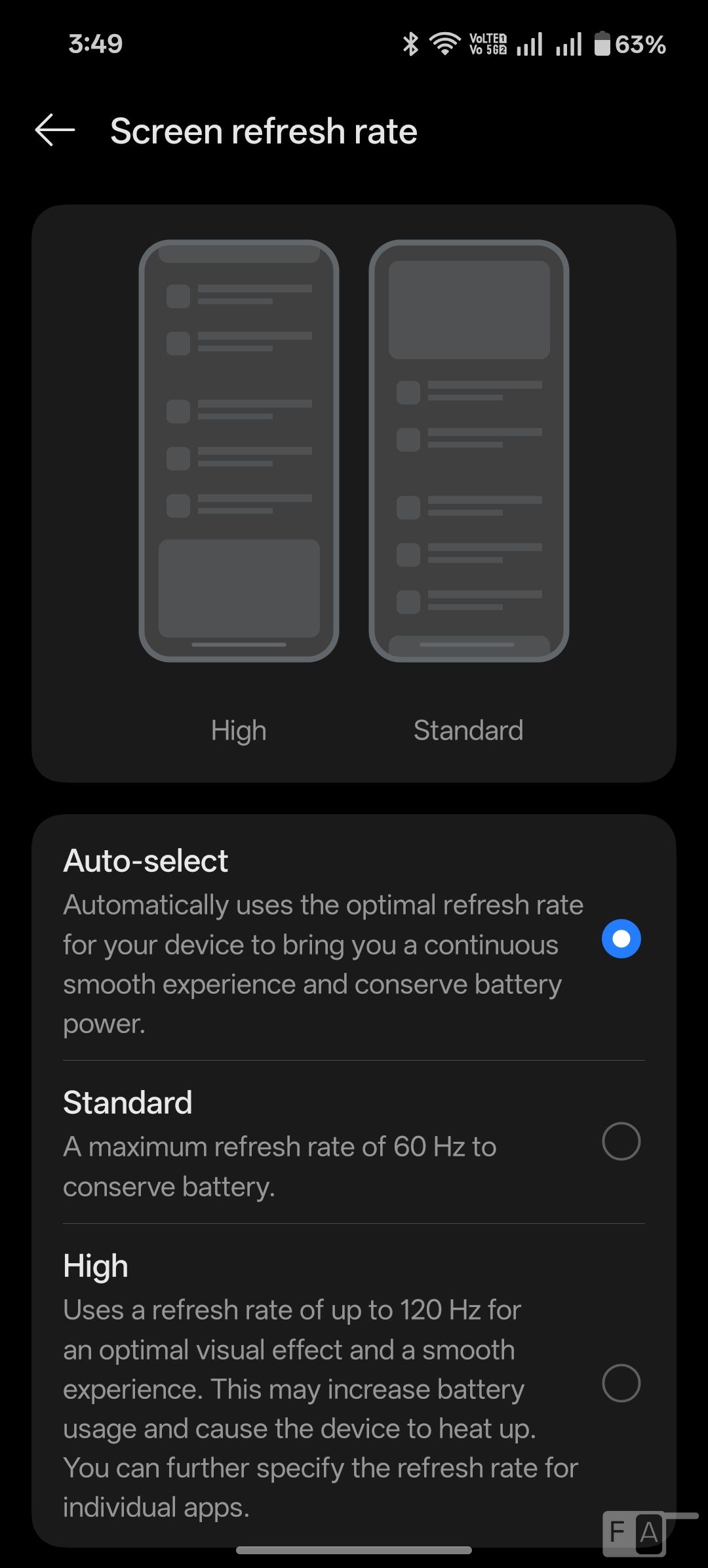Select the Auto-select refresh rate option

coord(620,939)
